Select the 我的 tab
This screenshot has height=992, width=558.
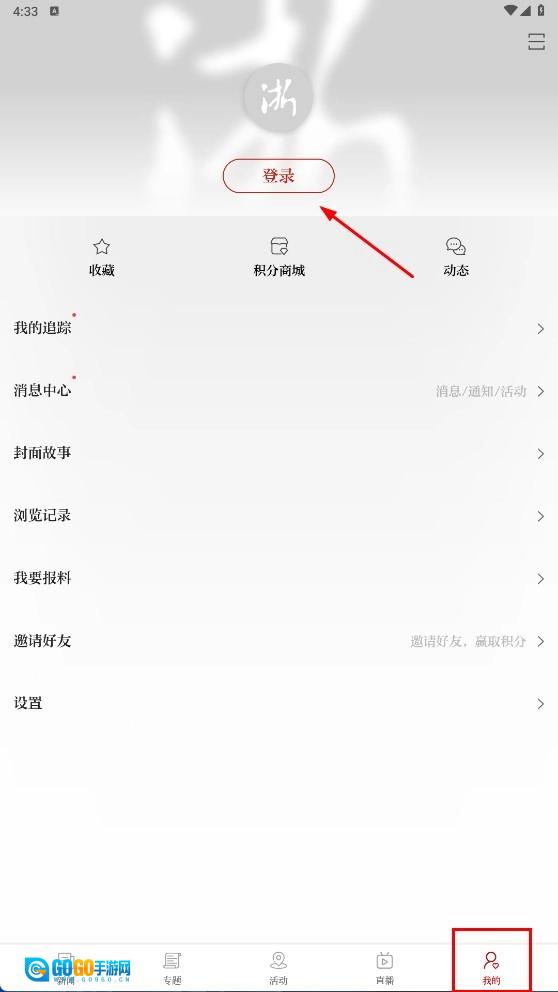(492, 968)
